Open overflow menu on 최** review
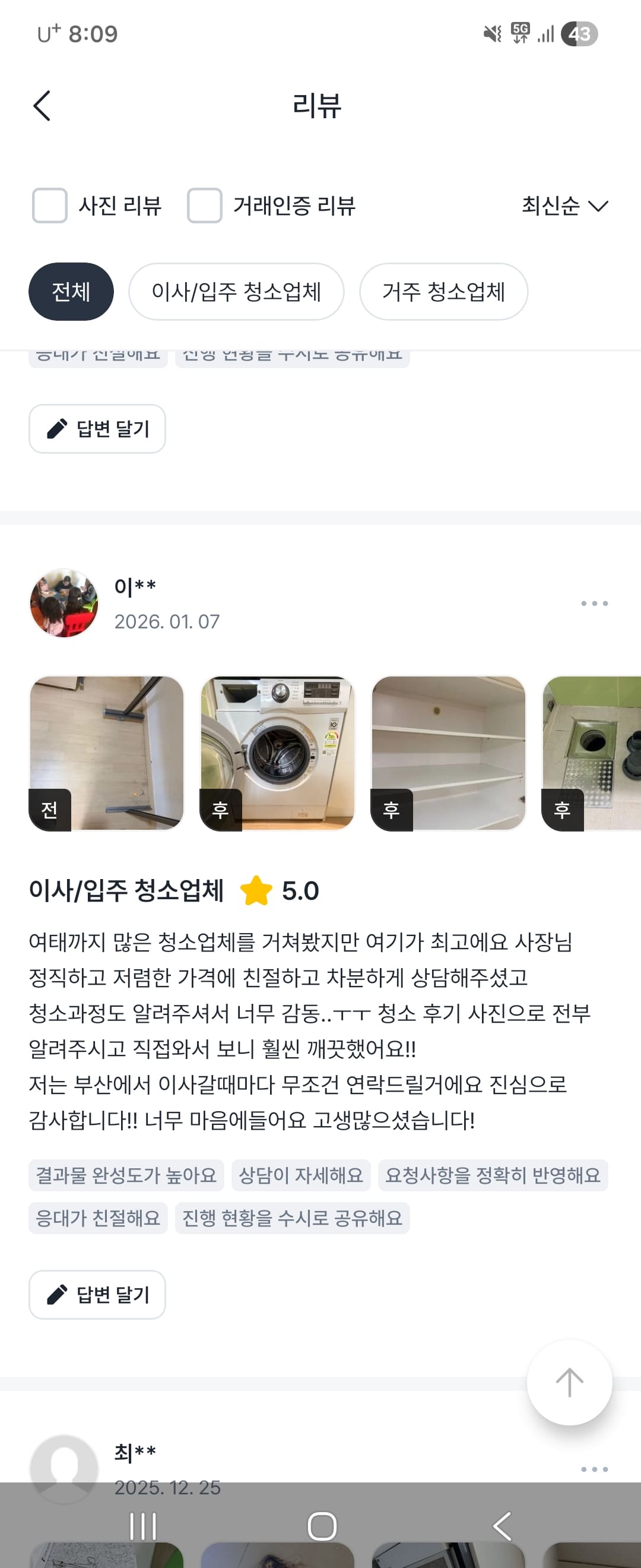The height and width of the screenshot is (1568, 641). pyautogui.click(x=594, y=1469)
